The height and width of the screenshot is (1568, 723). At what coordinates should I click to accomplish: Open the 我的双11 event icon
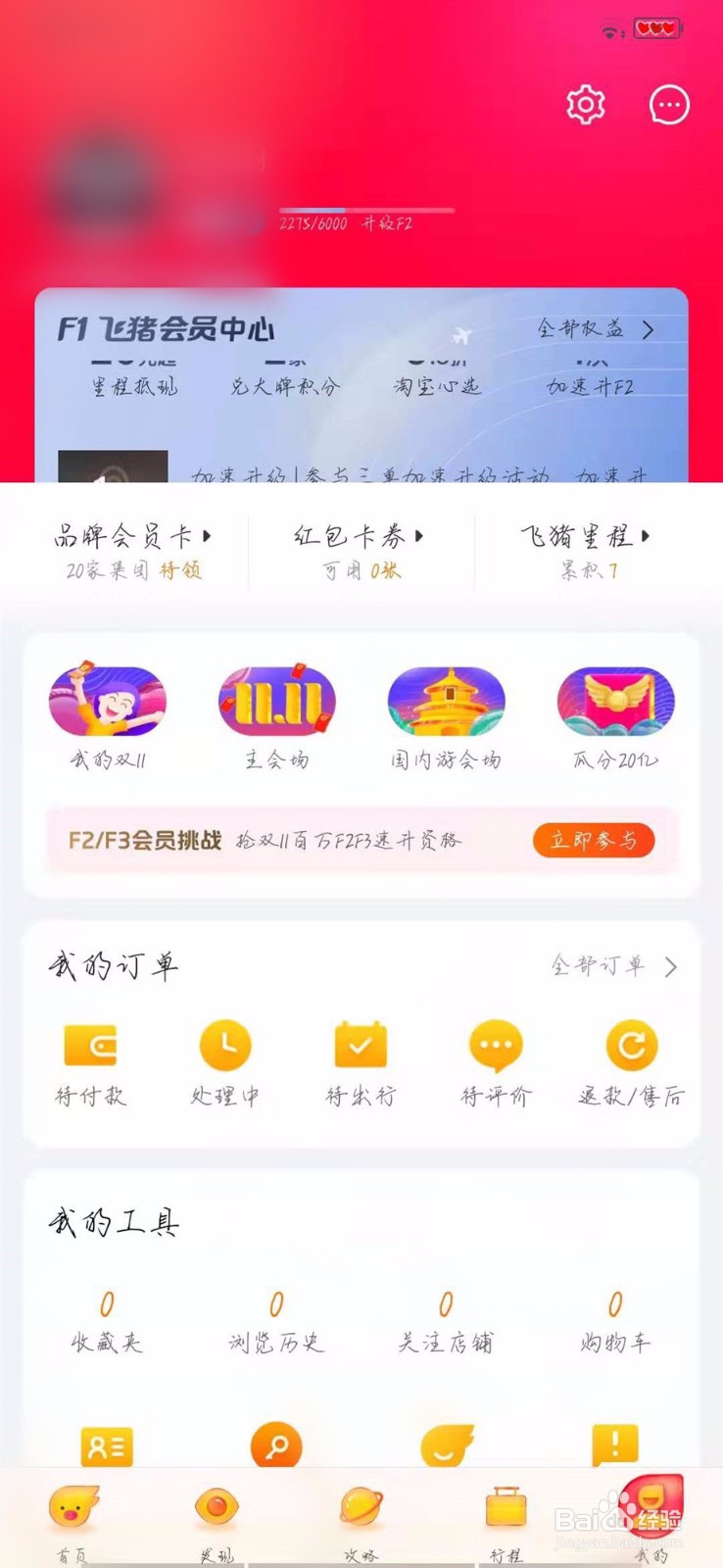106,702
